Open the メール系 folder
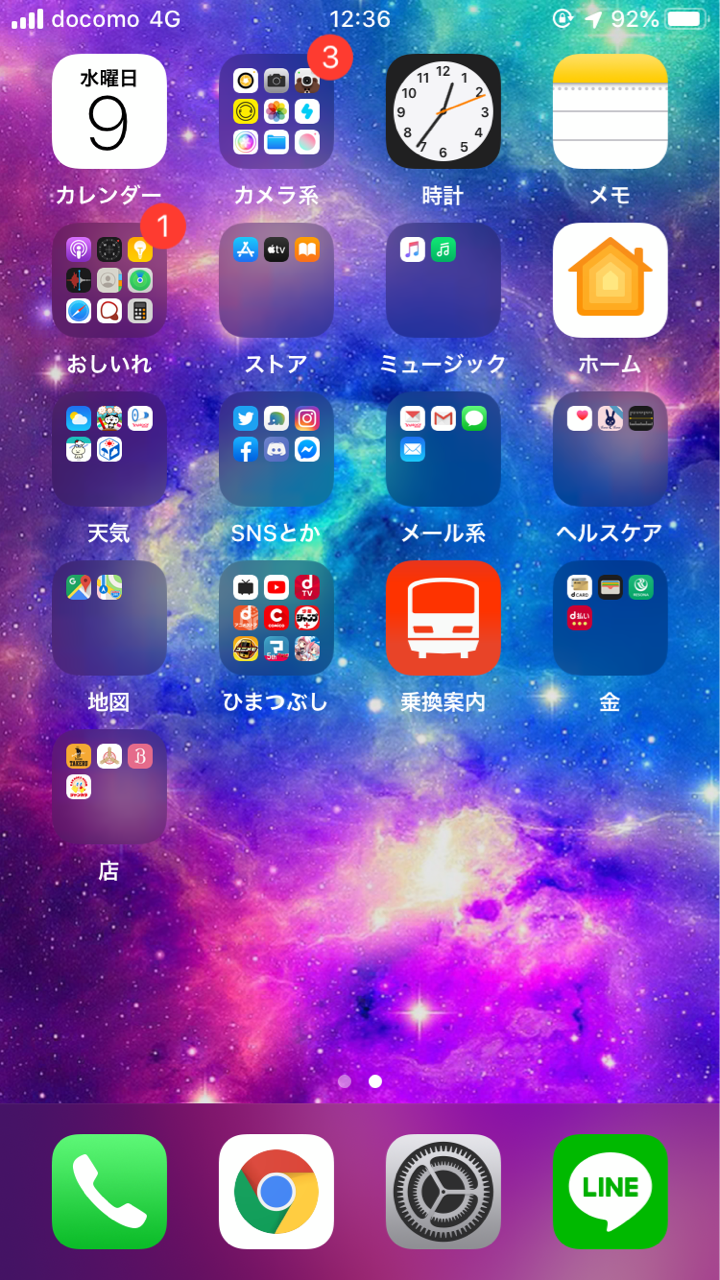Image resolution: width=720 pixels, height=1280 pixels. [x=443, y=449]
